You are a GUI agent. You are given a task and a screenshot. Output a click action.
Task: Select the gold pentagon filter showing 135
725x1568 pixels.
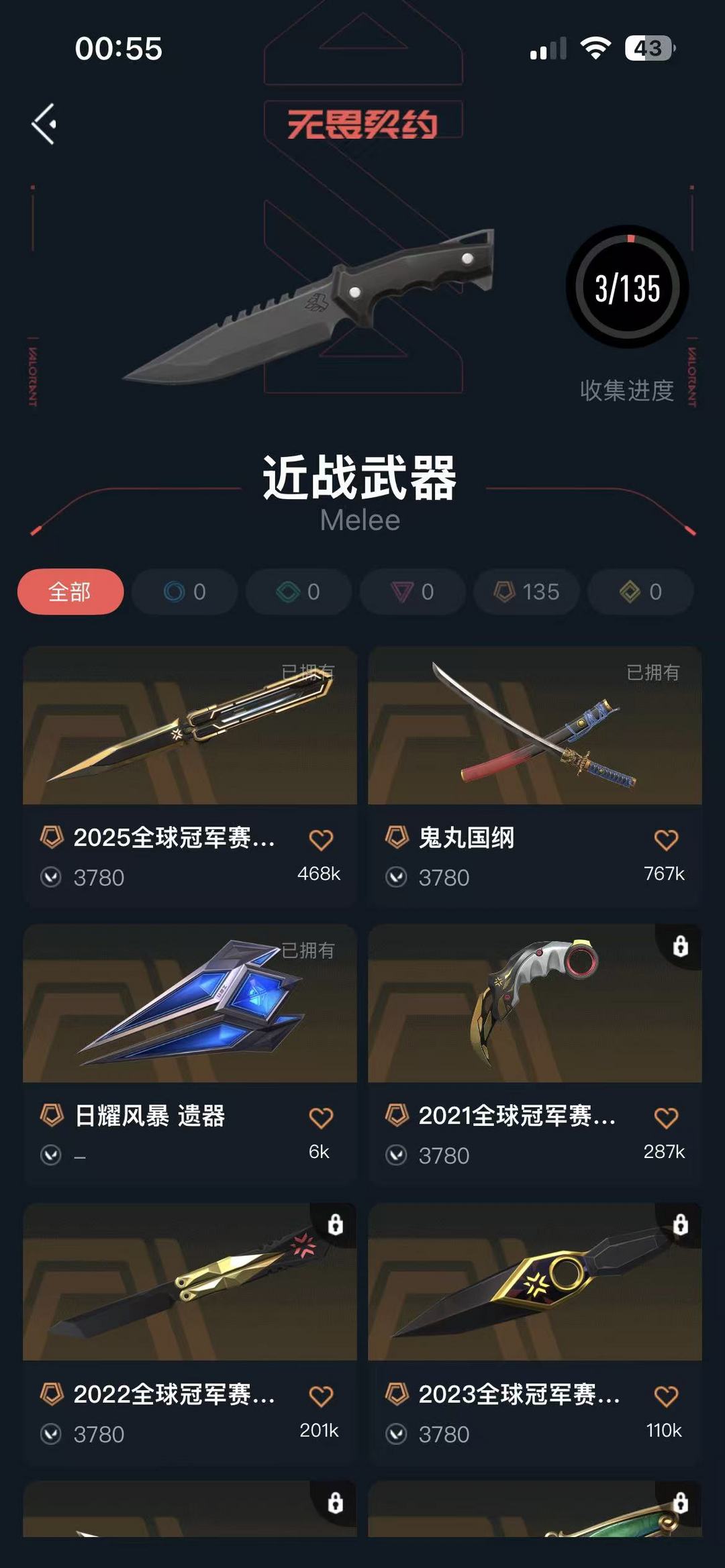tap(526, 591)
